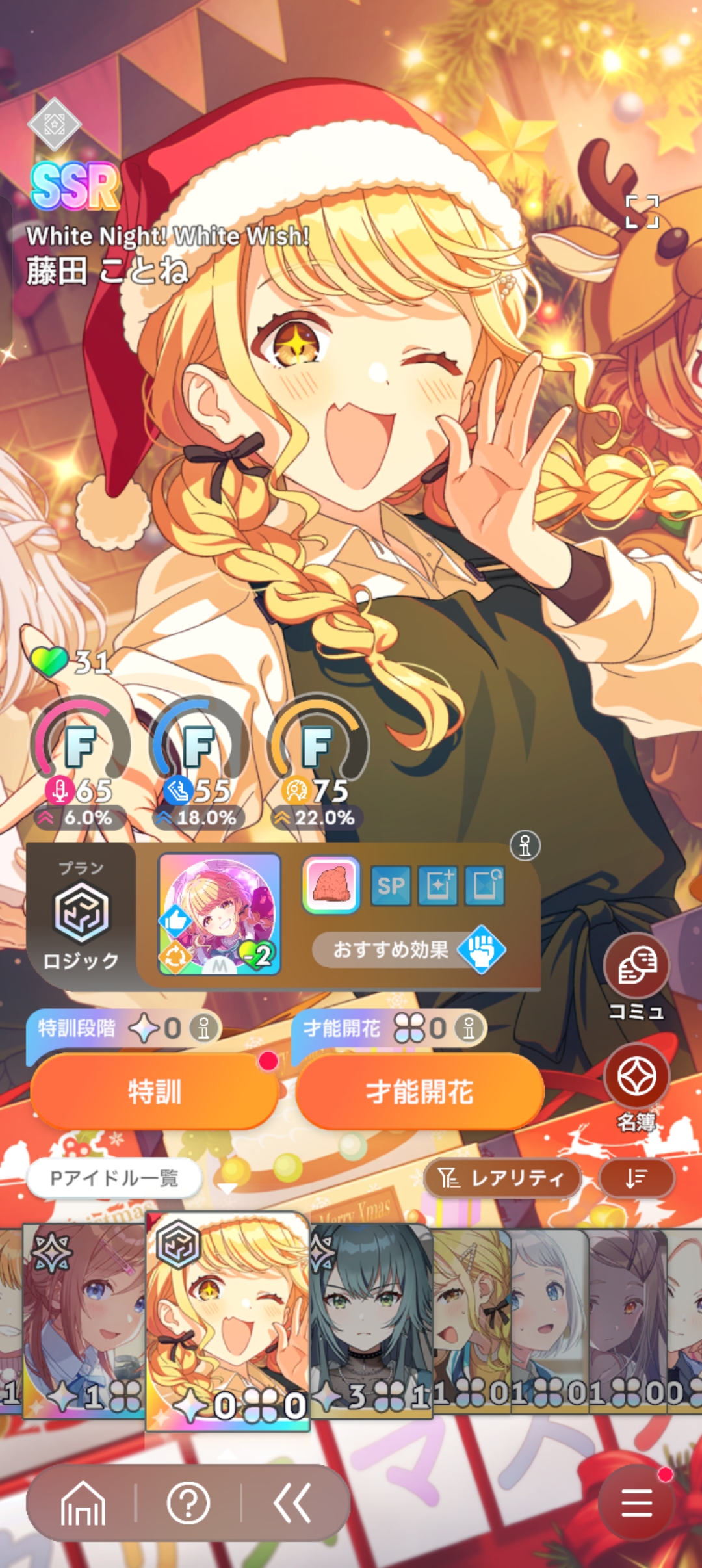The height and width of the screenshot is (1568, 702).
Task: Open the レアリティ filter
Action: pos(502,1178)
